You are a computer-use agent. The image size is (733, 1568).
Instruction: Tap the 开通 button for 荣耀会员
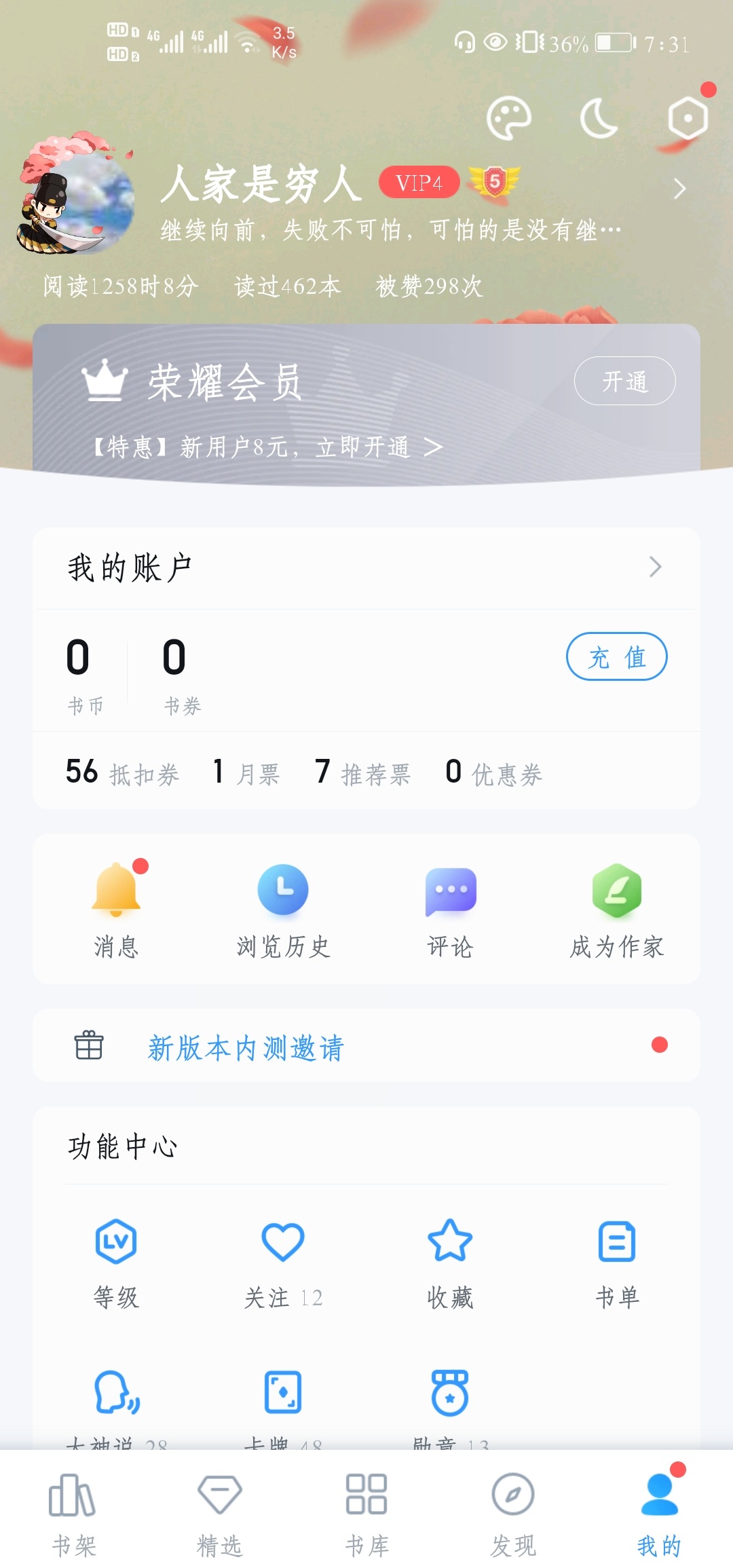coord(624,381)
